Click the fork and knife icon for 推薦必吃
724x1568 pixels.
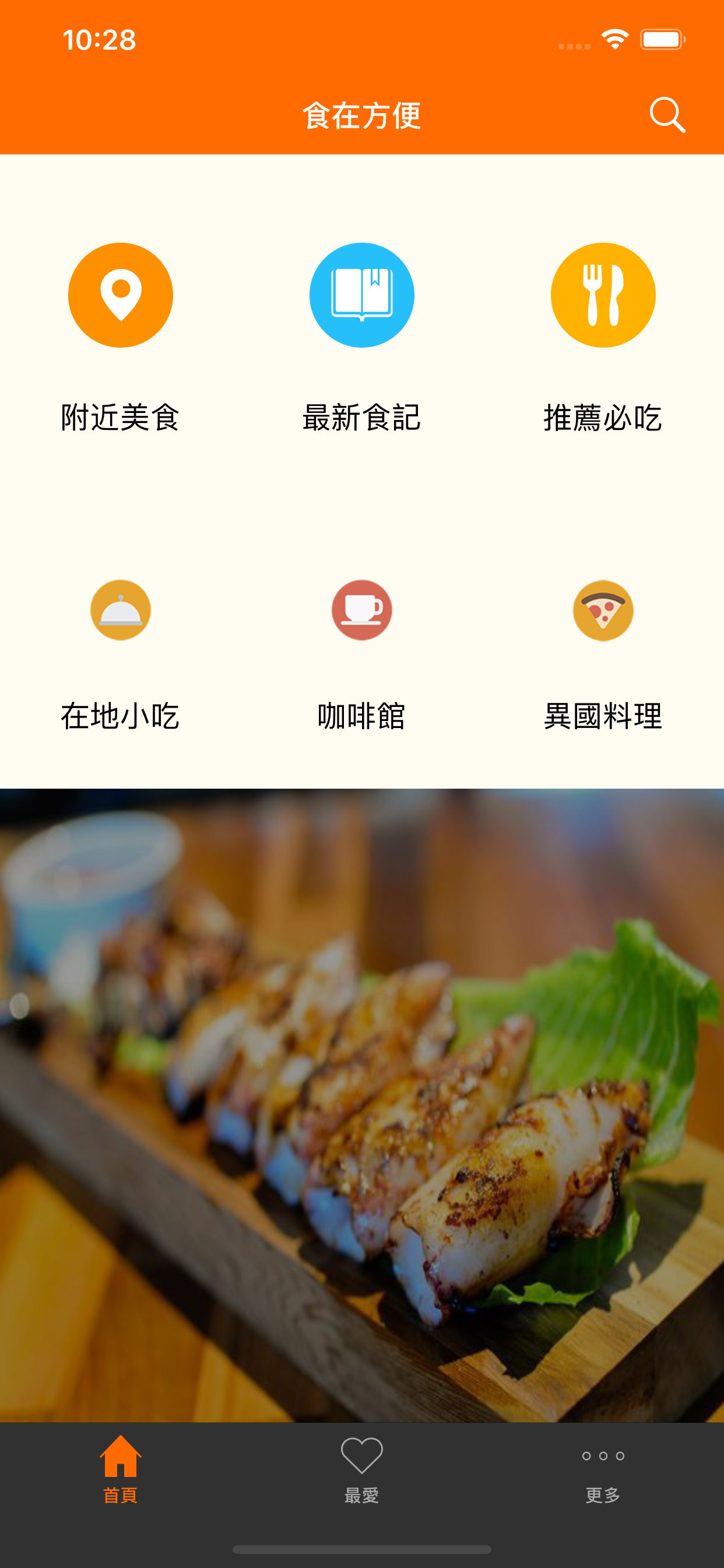pyautogui.click(x=603, y=295)
